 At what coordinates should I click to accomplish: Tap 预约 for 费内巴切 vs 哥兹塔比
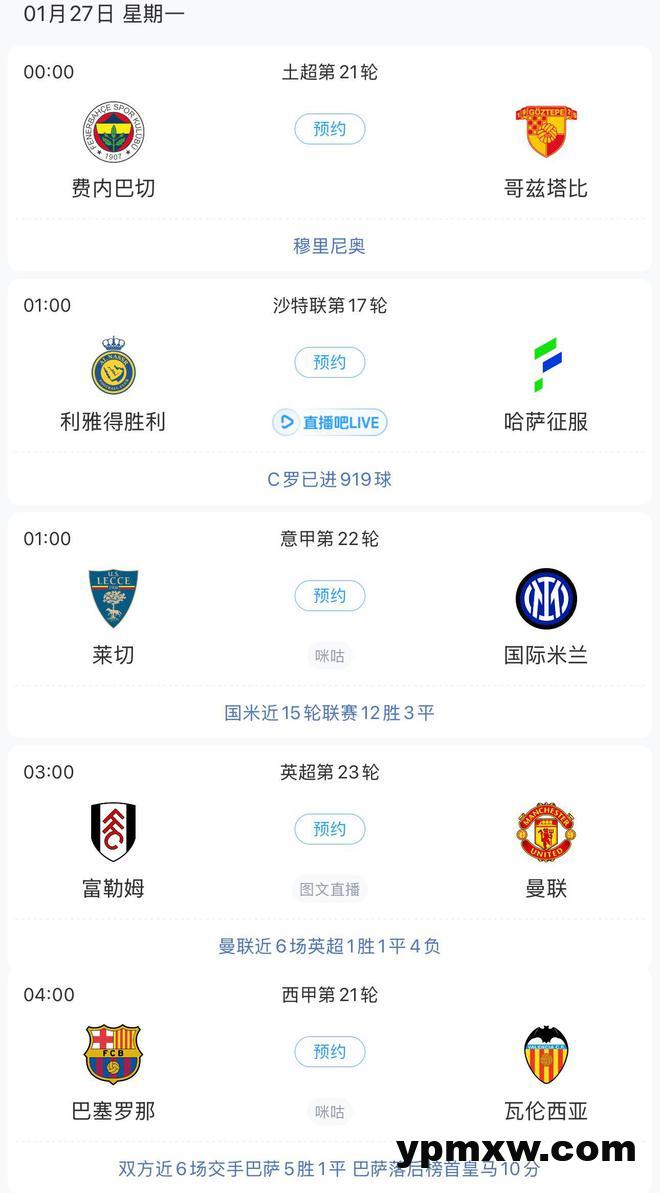pyautogui.click(x=329, y=129)
